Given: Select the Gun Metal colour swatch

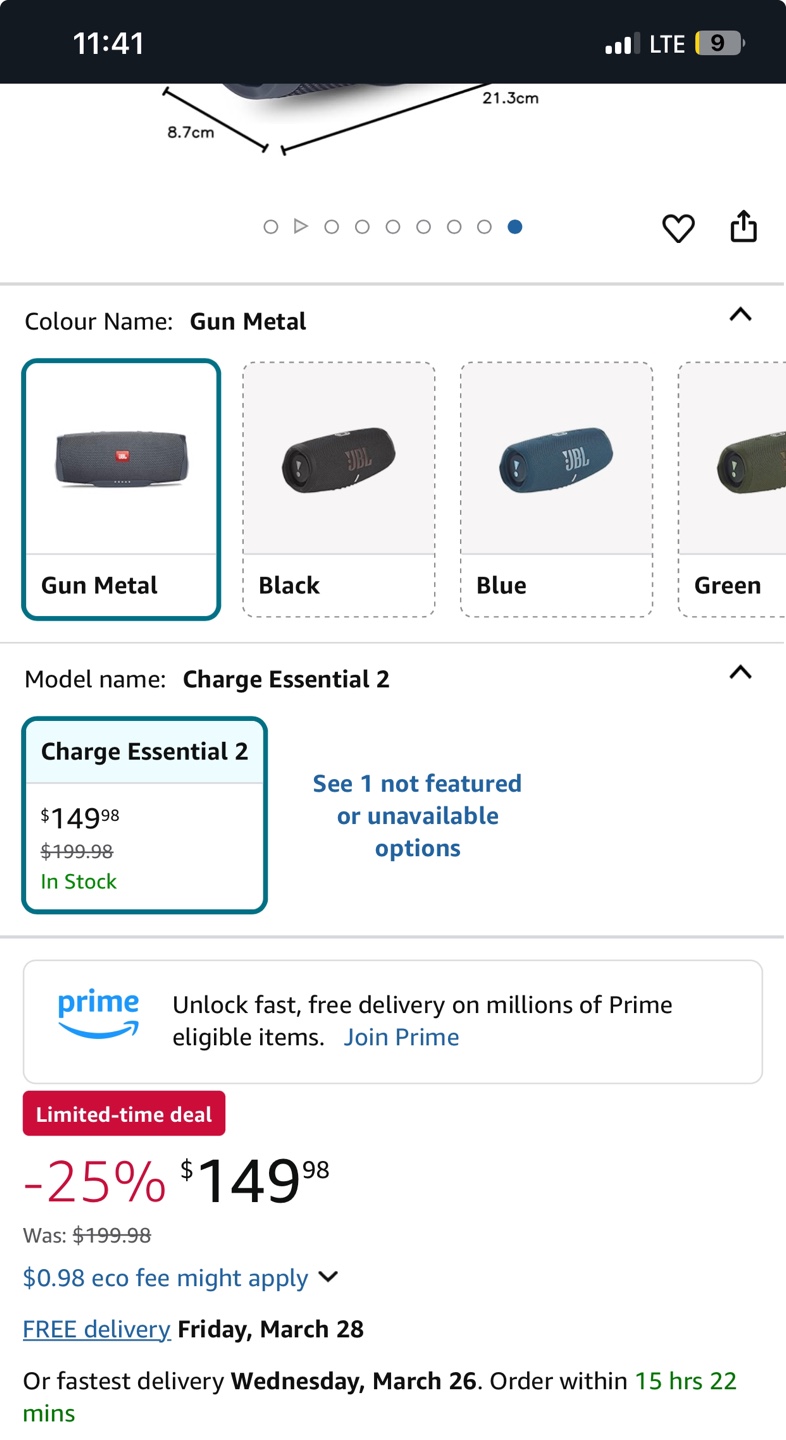Looking at the screenshot, I should pos(120,489).
